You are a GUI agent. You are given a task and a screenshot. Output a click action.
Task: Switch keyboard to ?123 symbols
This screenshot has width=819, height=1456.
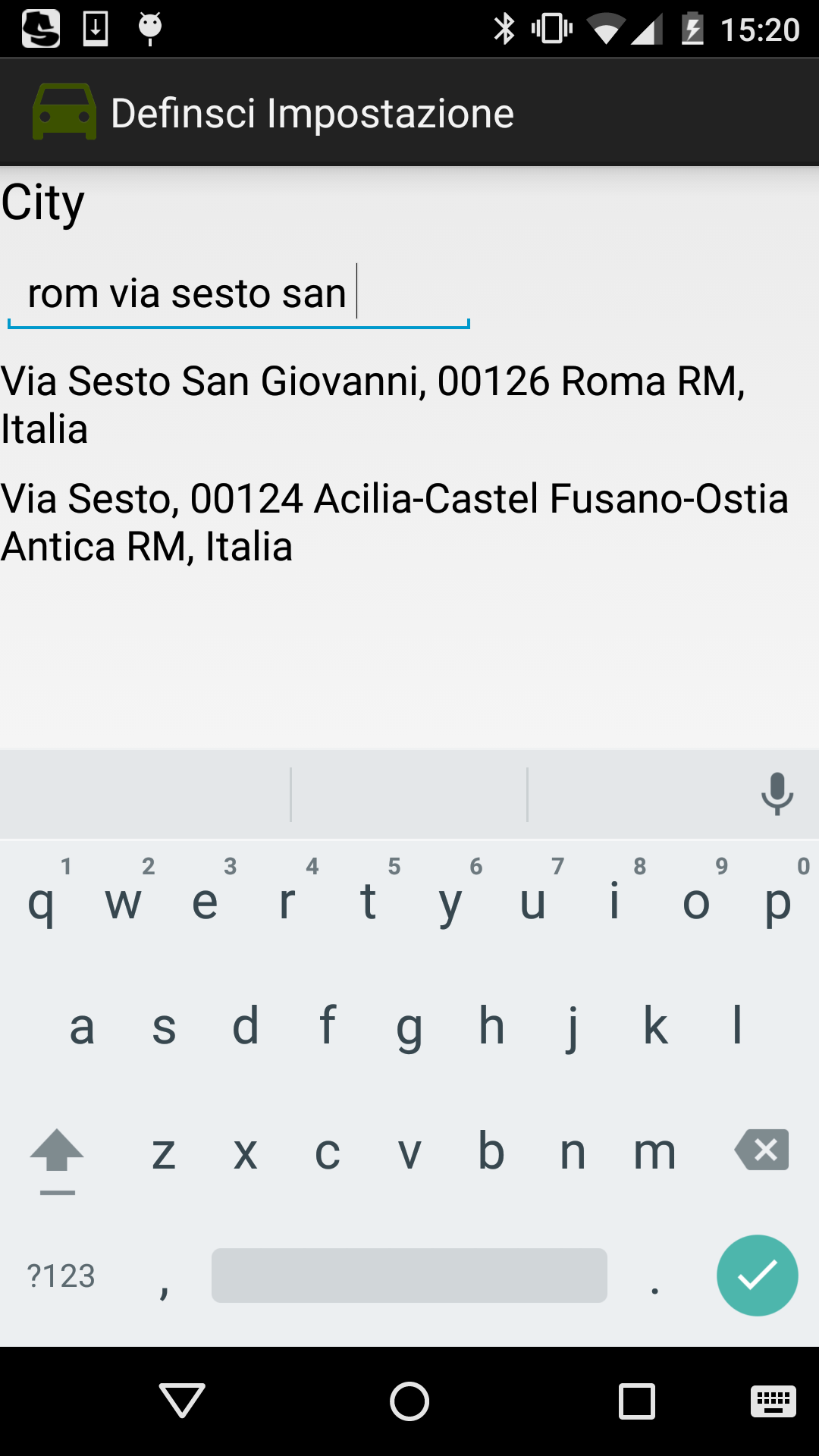61,1276
